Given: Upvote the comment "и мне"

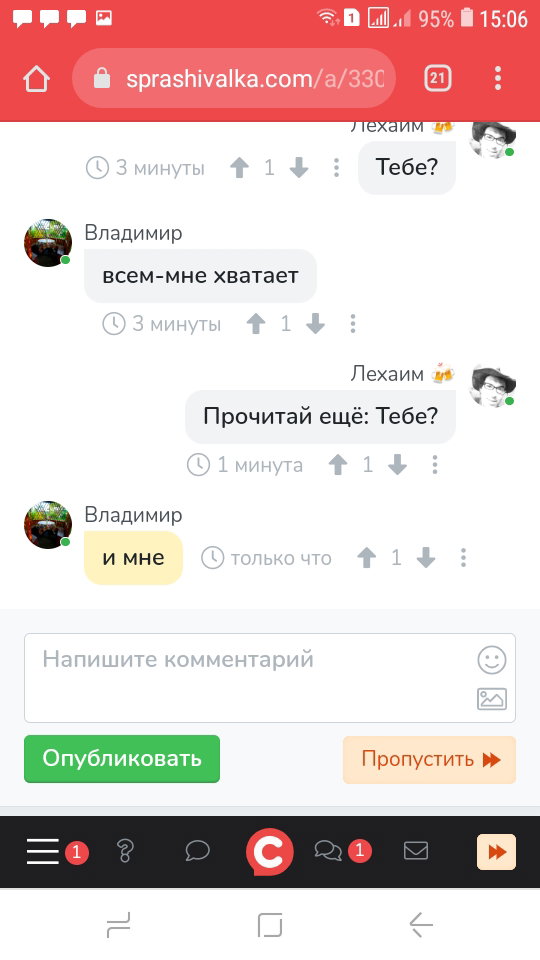Looking at the screenshot, I should point(367,558).
